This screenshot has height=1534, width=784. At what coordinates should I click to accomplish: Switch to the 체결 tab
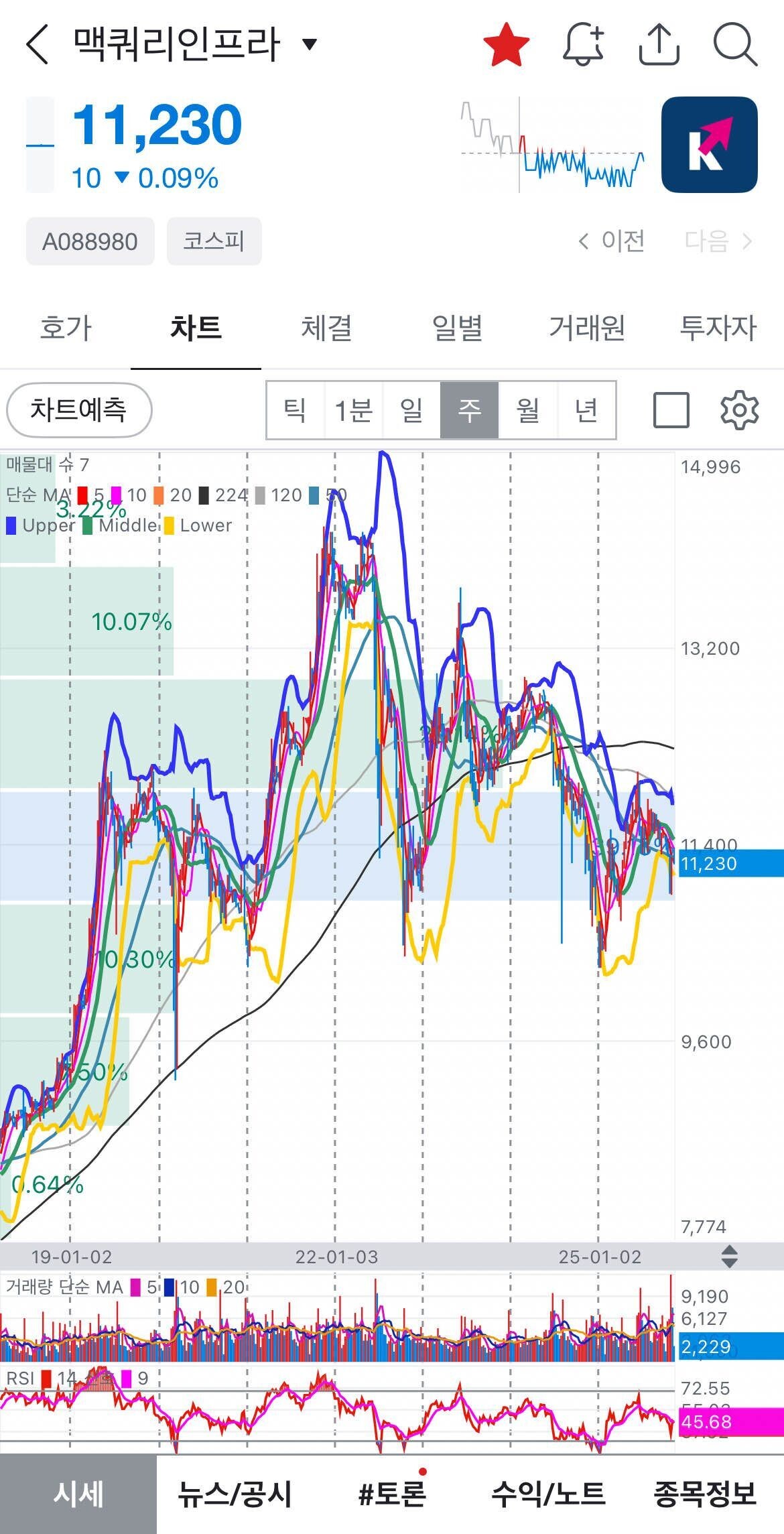click(326, 328)
